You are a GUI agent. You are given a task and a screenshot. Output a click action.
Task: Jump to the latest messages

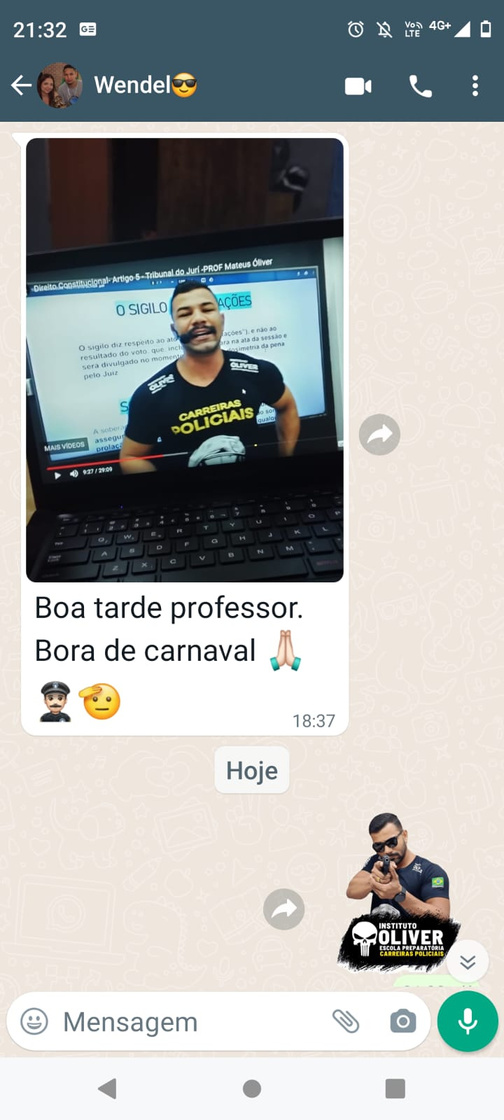(x=468, y=961)
